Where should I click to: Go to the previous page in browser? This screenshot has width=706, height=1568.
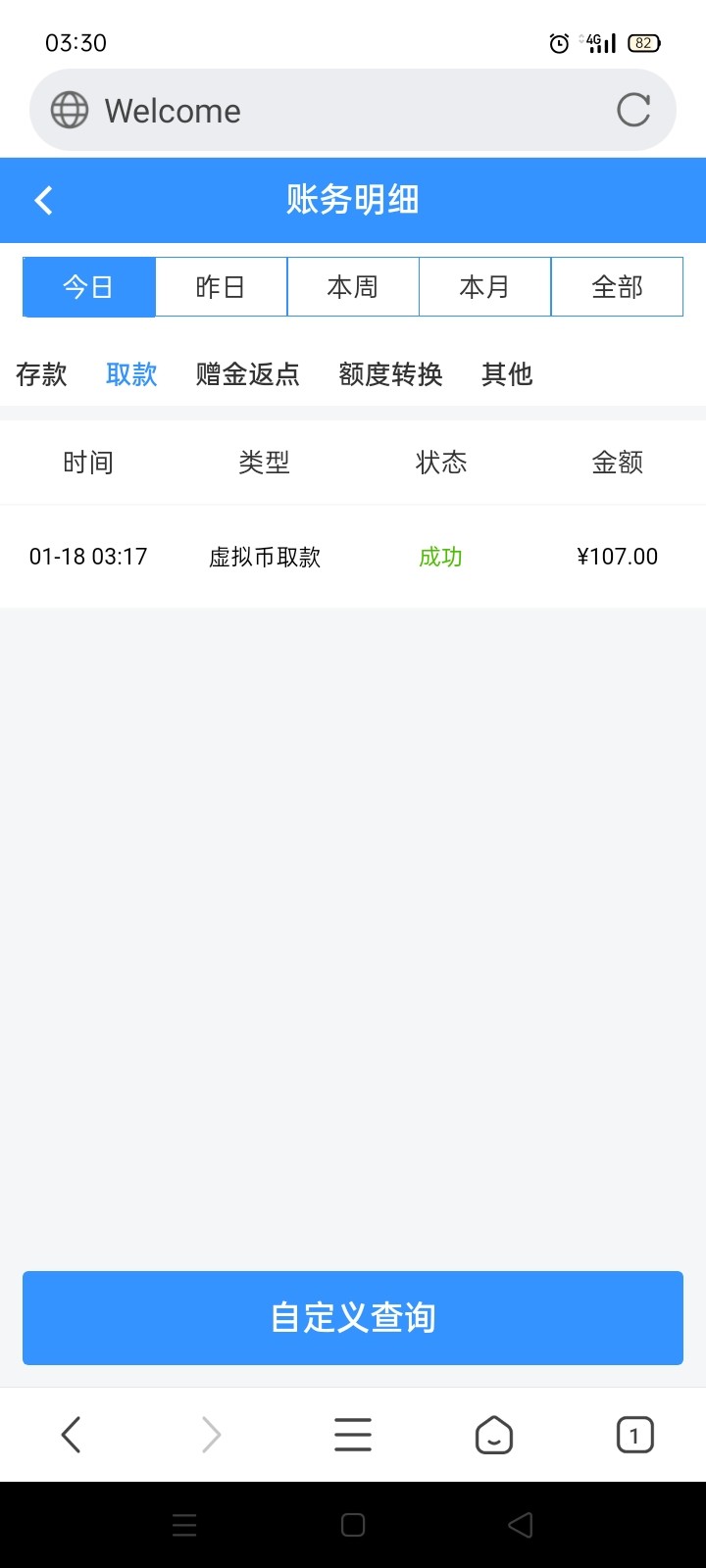[x=71, y=1436]
